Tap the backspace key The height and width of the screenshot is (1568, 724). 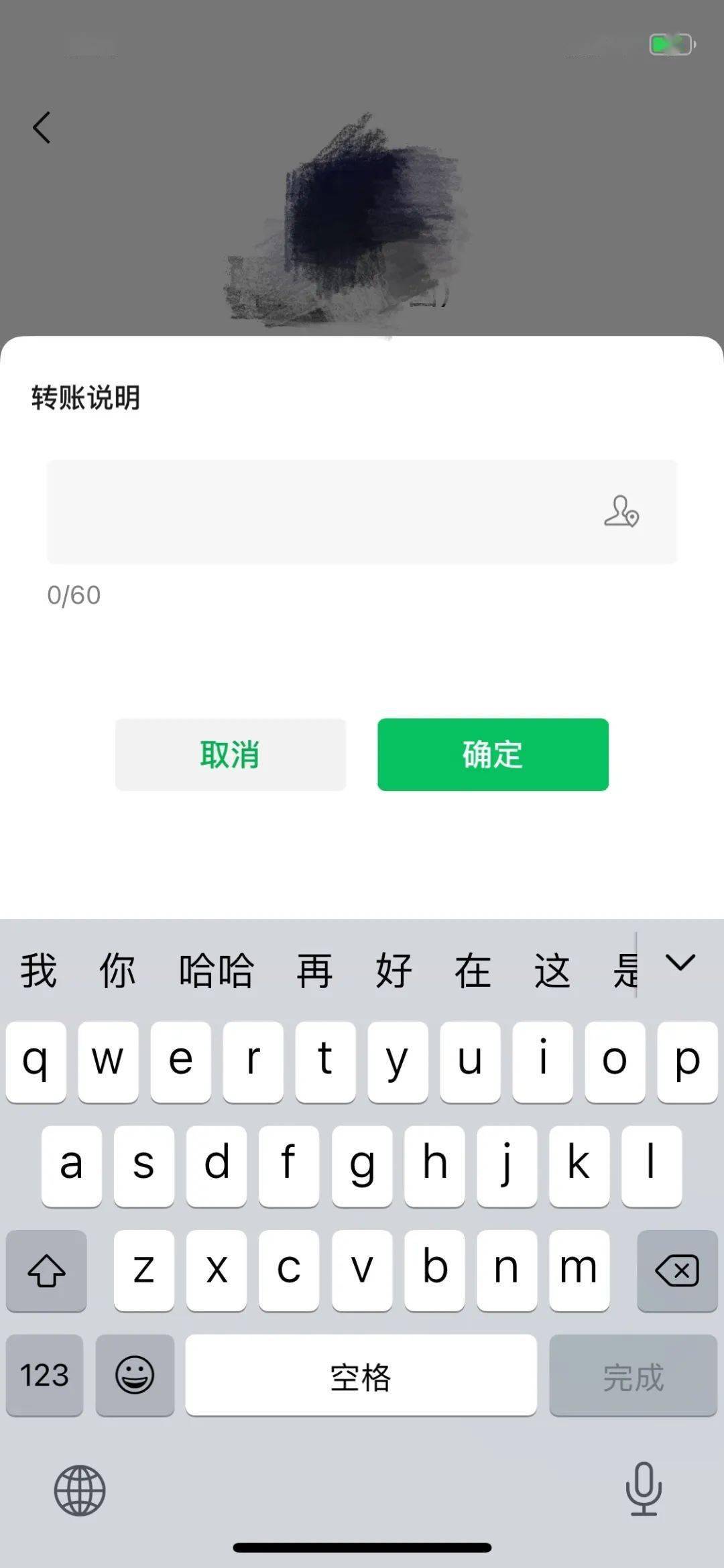pos(677,1270)
